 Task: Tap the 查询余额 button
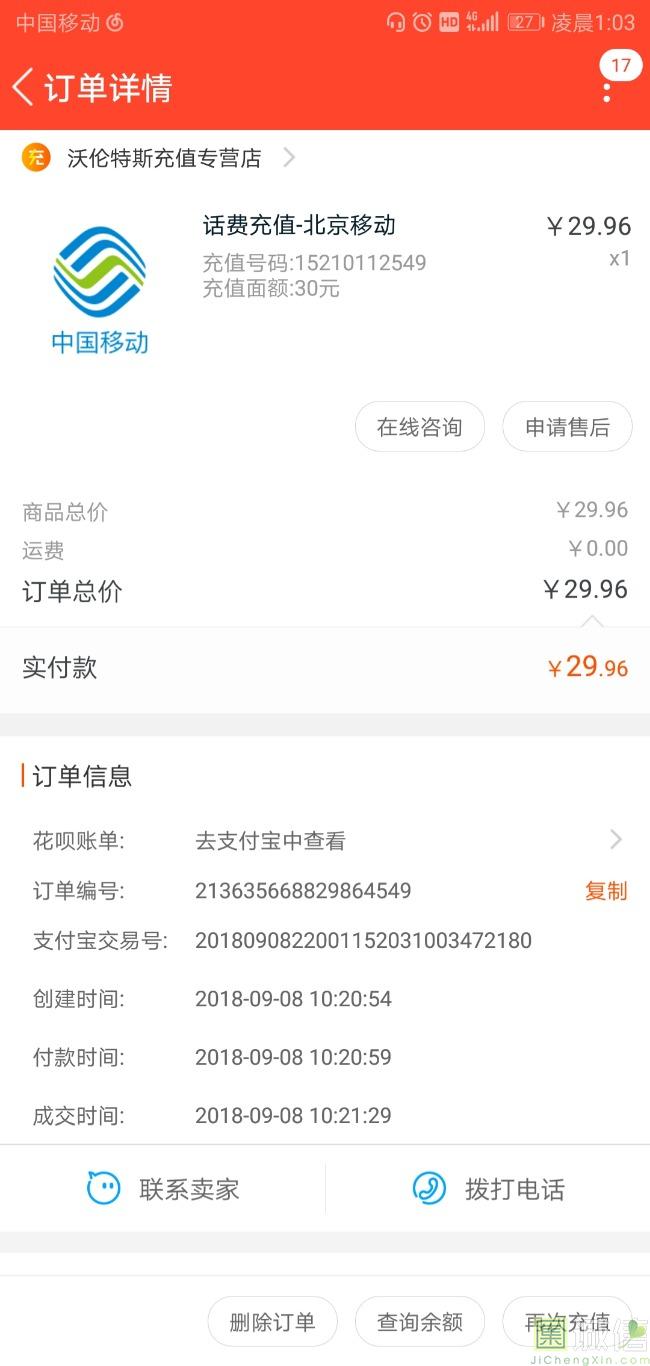pyautogui.click(x=419, y=1321)
